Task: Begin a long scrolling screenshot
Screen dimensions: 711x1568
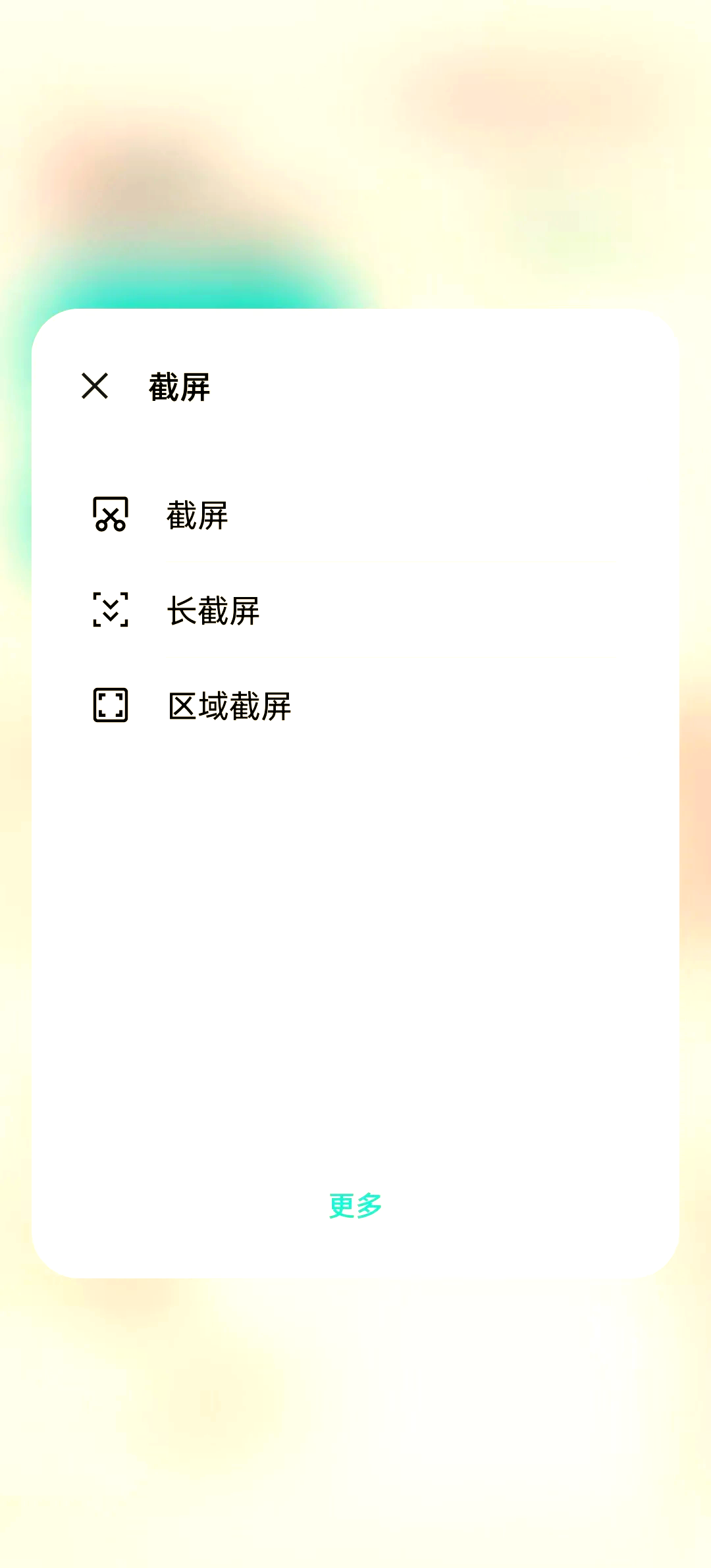Action: coord(213,612)
